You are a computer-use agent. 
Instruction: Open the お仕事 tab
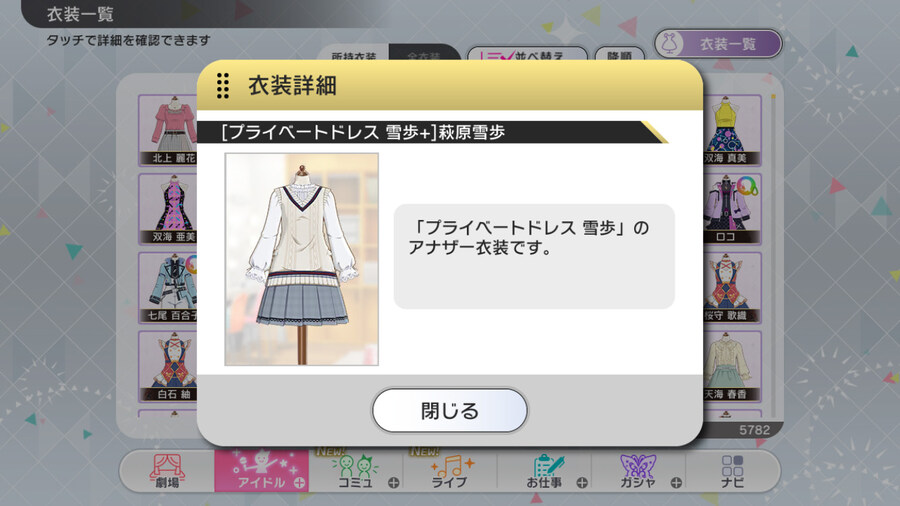[x=545, y=471]
